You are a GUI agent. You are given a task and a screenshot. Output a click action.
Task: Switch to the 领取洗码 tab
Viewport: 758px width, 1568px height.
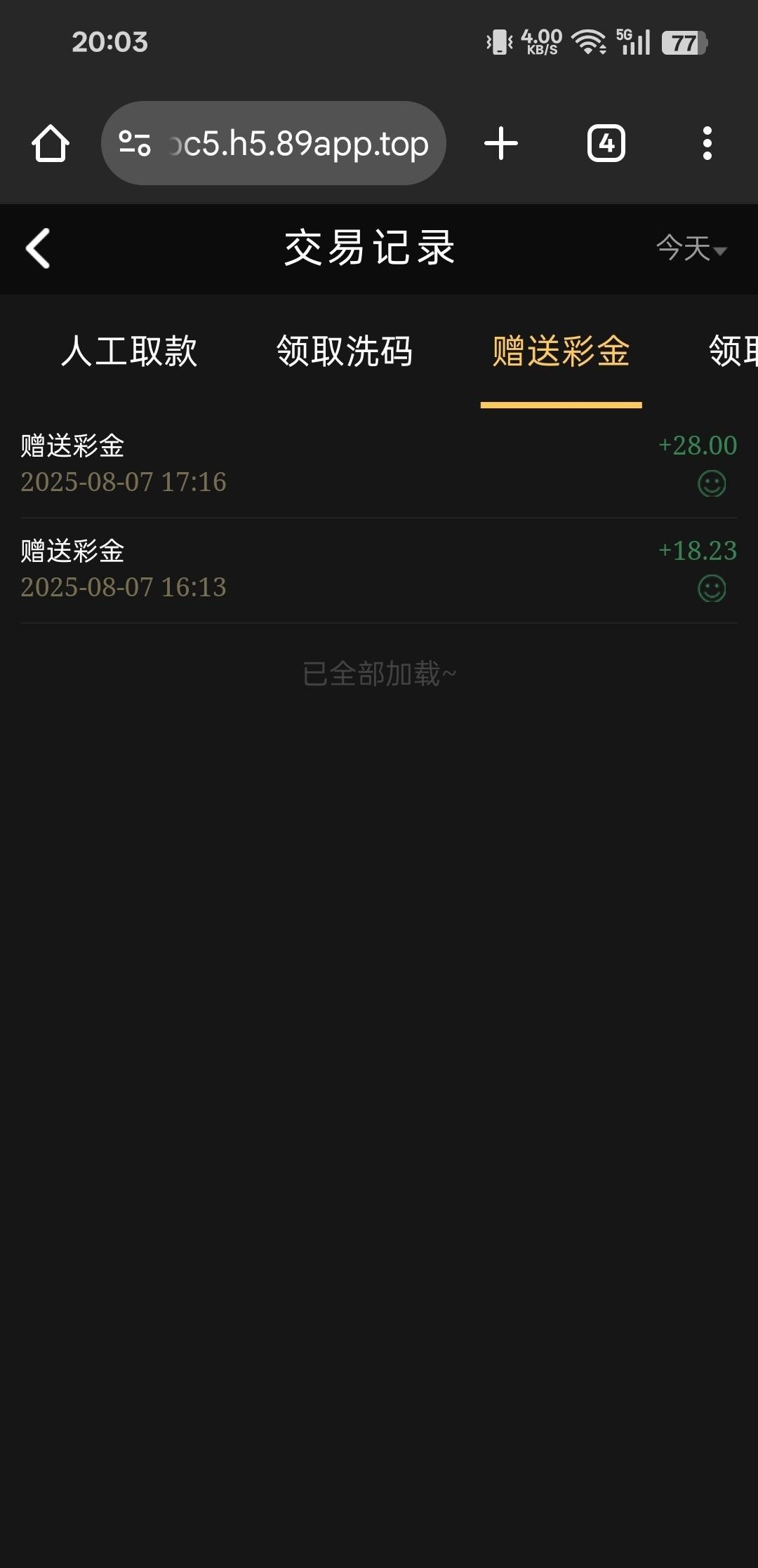(345, 351)
